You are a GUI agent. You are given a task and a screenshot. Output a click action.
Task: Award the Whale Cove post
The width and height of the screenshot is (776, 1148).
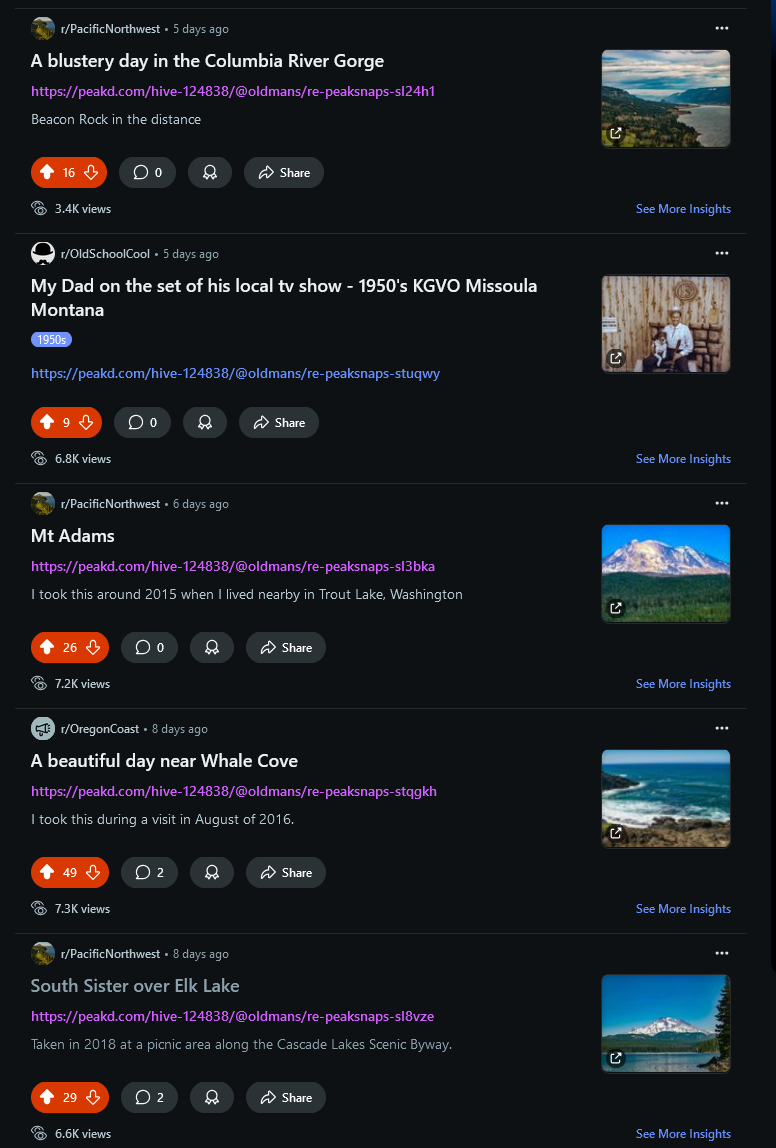211,873
